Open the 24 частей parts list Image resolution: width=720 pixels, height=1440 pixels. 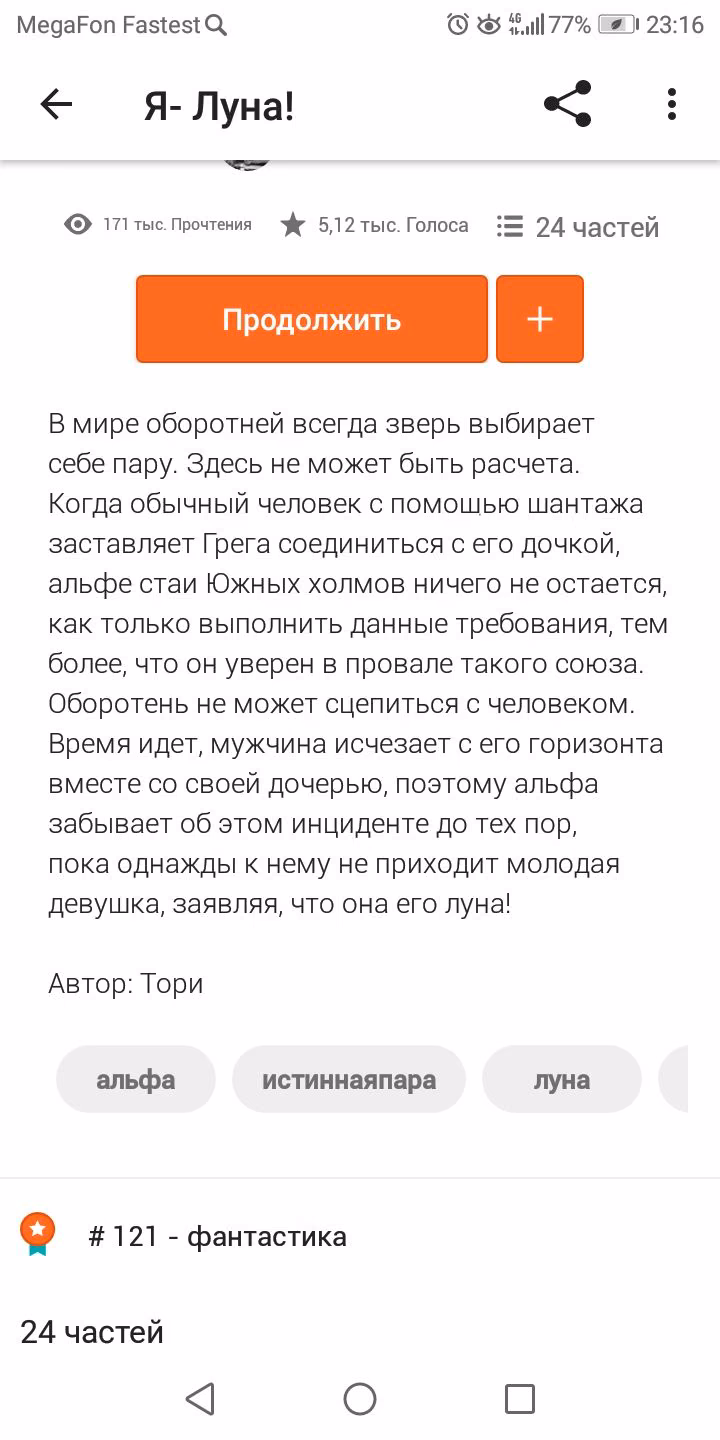pos(578,227)
